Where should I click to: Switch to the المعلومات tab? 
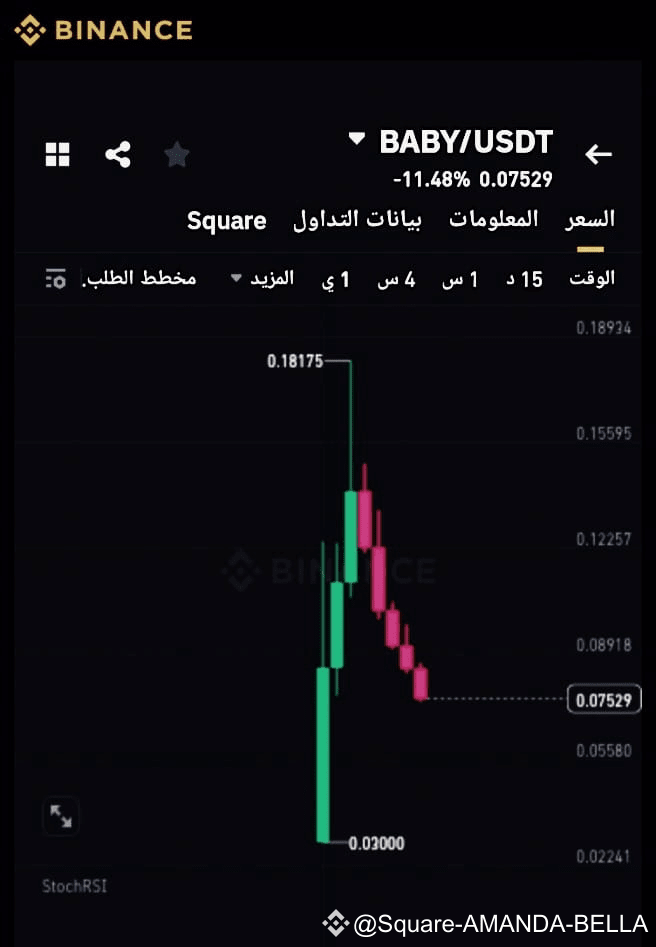493,219
